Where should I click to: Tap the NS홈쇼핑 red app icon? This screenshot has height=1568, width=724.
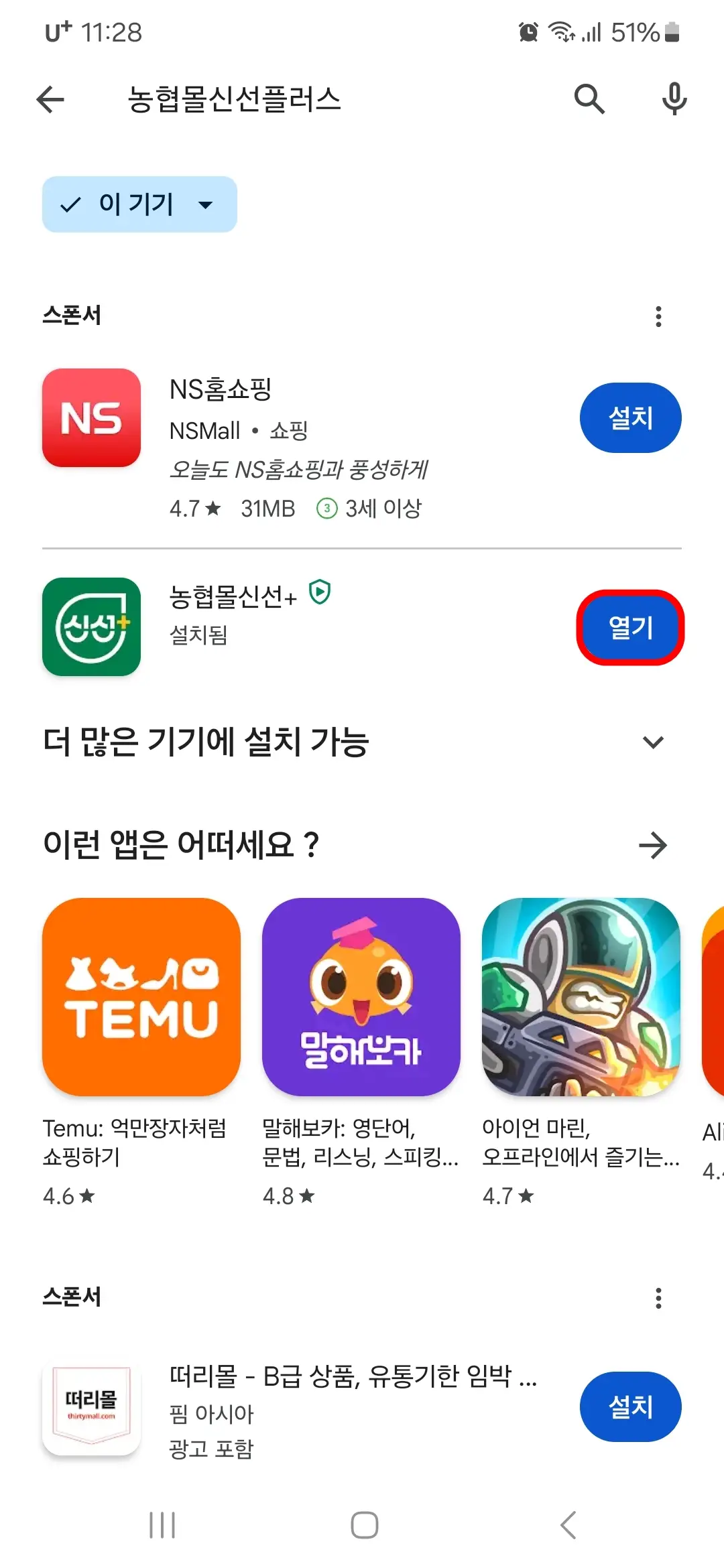[x=90, y=419]
